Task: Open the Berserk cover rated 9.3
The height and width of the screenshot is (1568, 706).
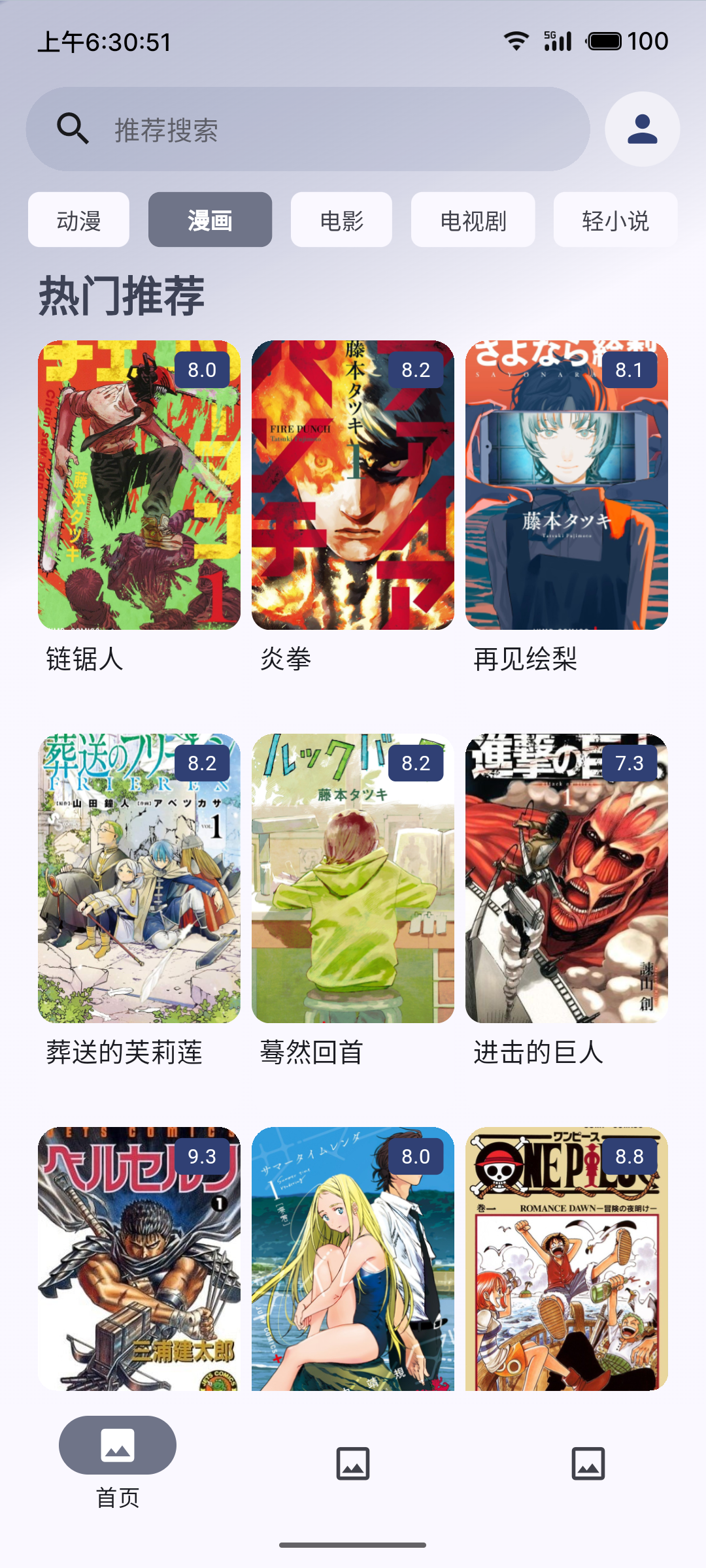Action: pos(139,1258)
